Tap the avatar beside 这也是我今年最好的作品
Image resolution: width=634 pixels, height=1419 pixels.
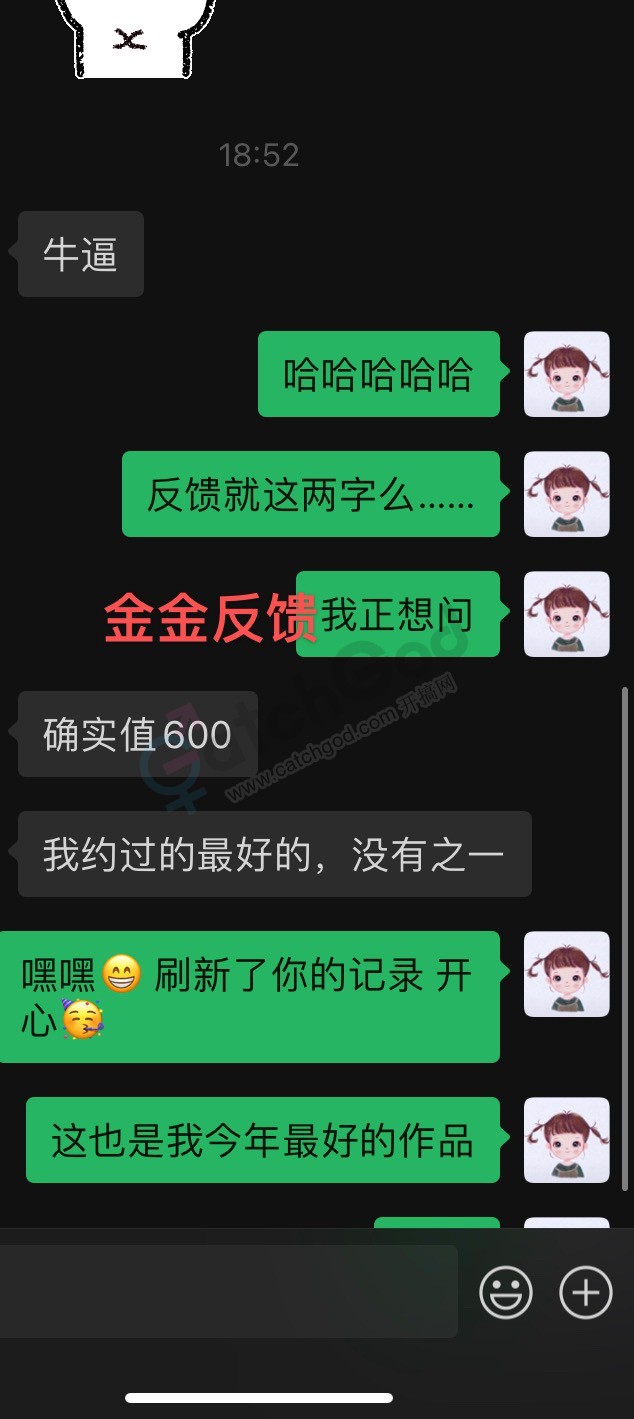pyautogui.click(x=567, y=1140)
